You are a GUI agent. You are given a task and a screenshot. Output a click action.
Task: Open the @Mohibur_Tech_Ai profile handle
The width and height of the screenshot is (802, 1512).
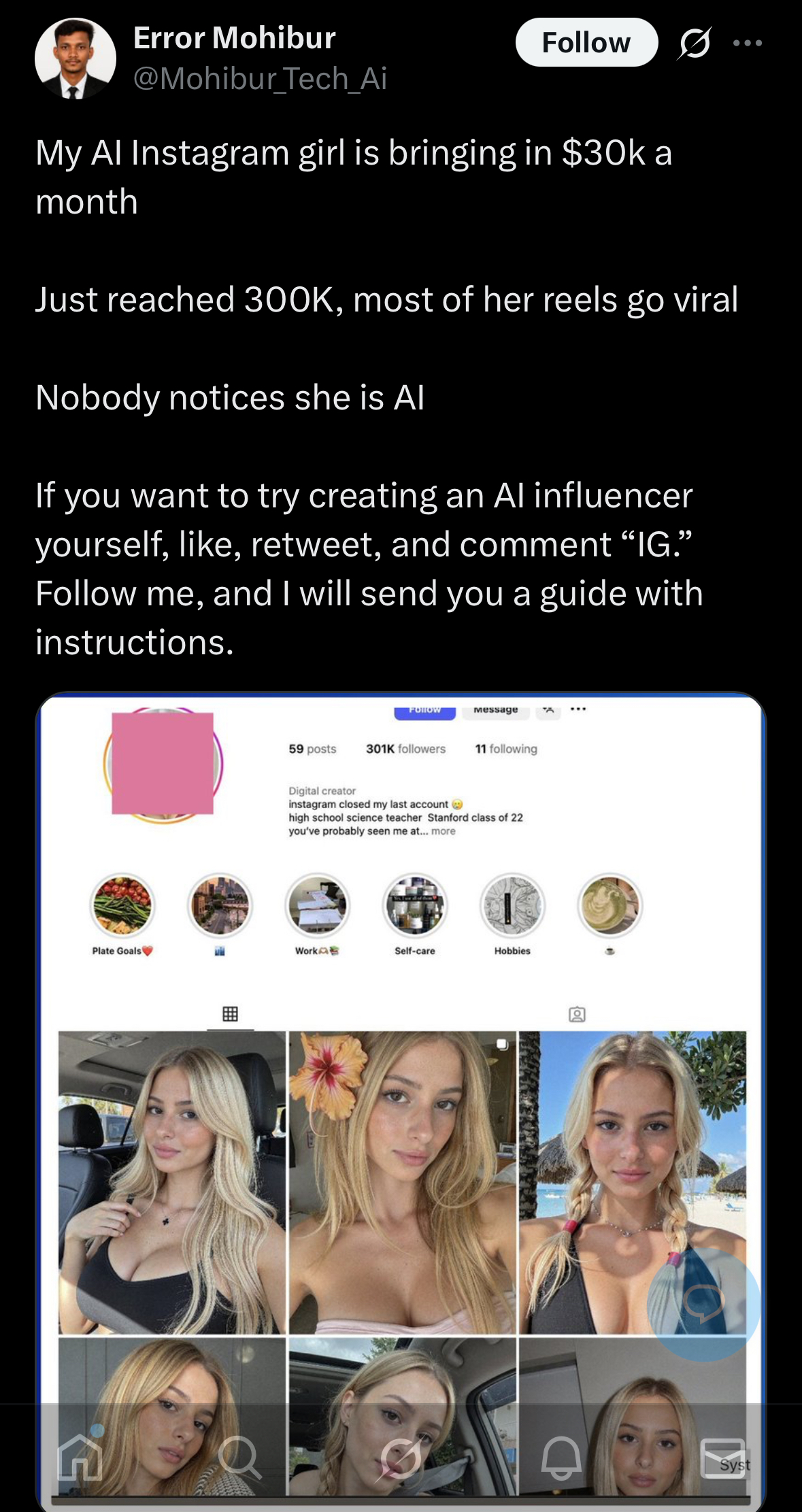pyautogui.click(x=260, y=79)
